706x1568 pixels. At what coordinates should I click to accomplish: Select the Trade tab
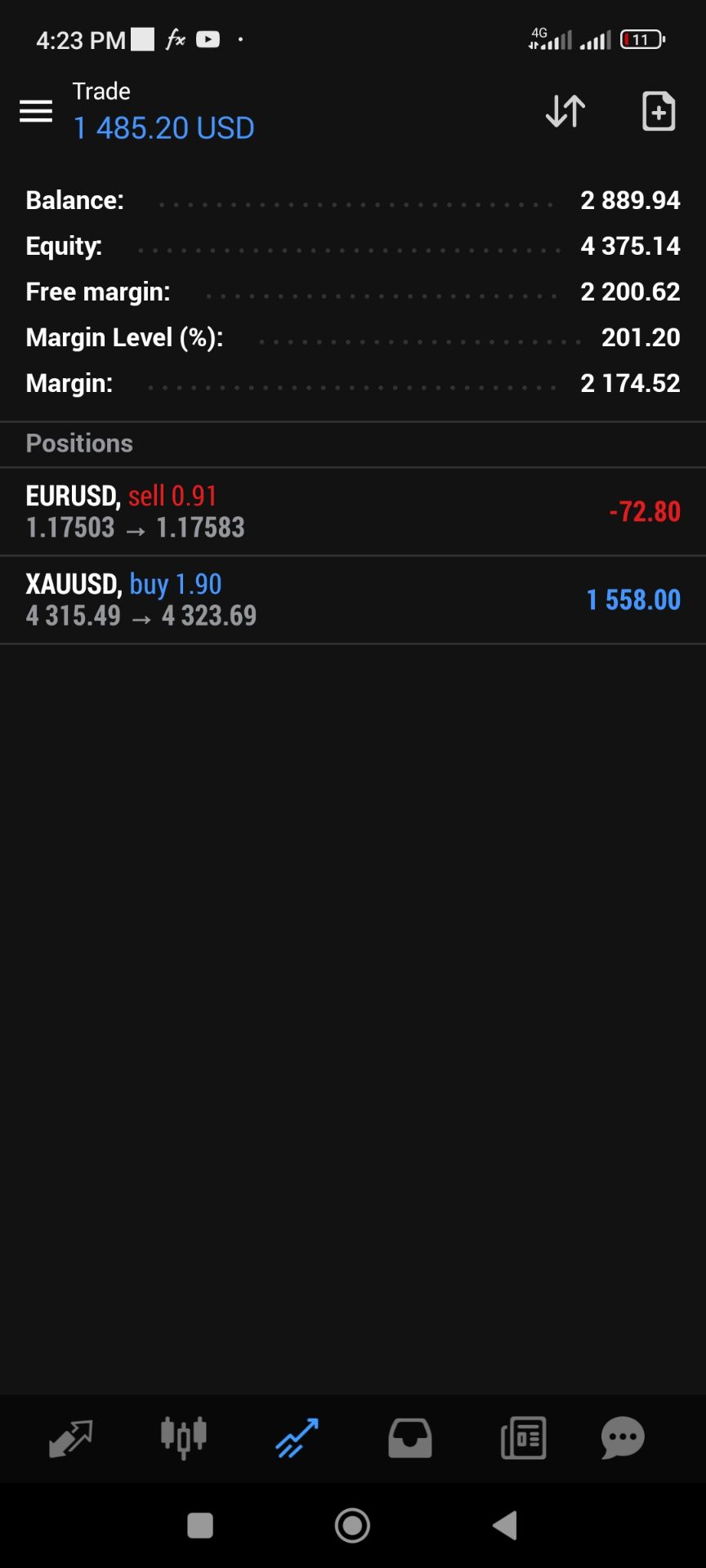(297, 1438)
